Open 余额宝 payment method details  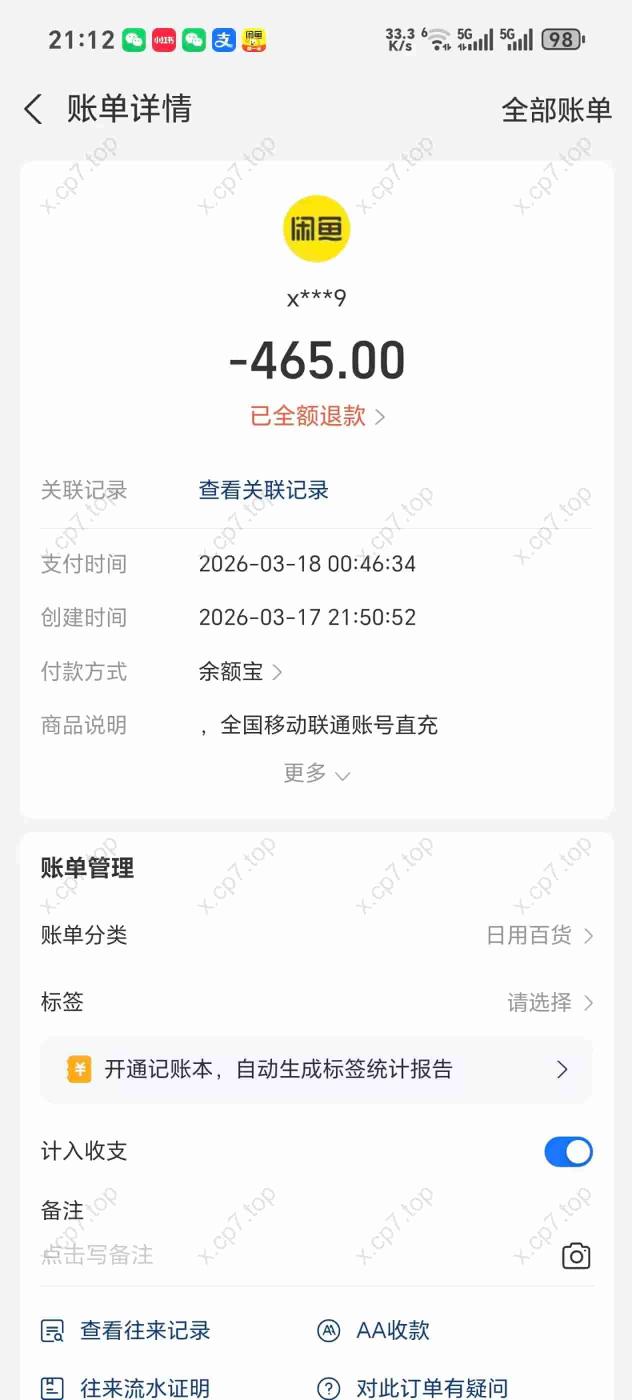point(240,672)
